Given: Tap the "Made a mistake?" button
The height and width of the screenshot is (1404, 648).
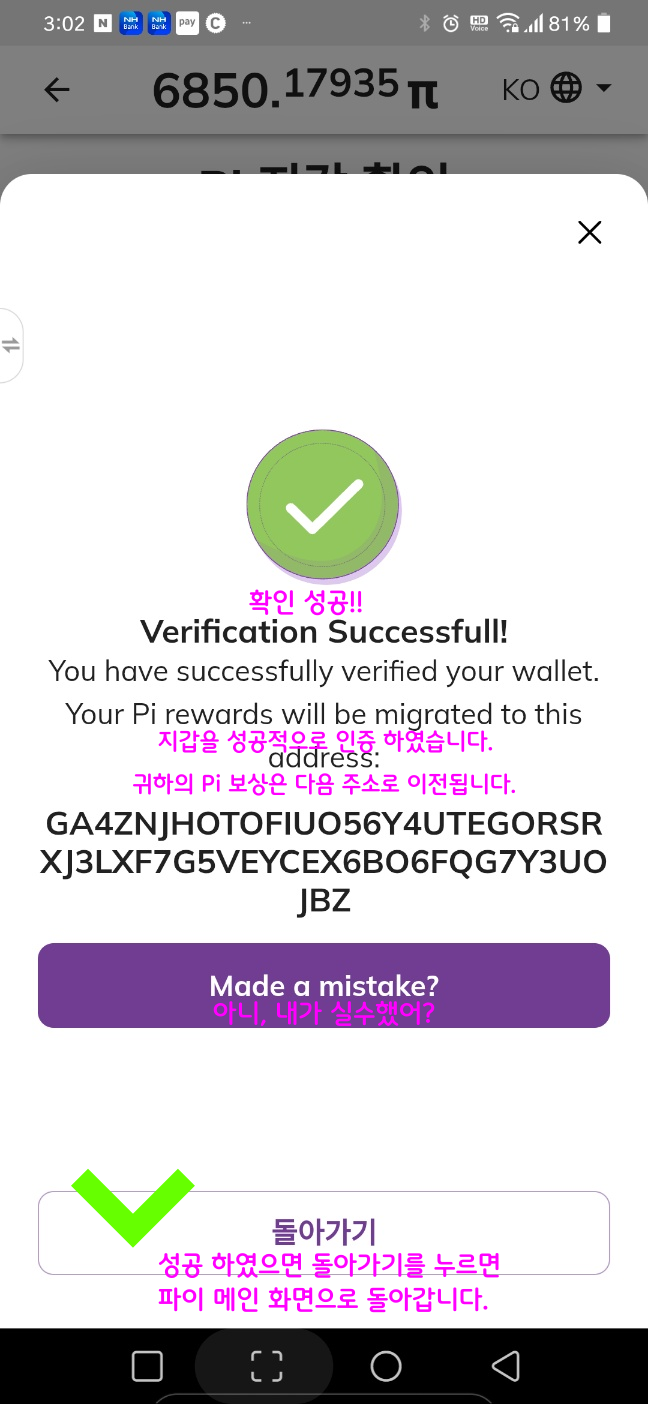Looking at the screenshot, I should tap(324, 985).
